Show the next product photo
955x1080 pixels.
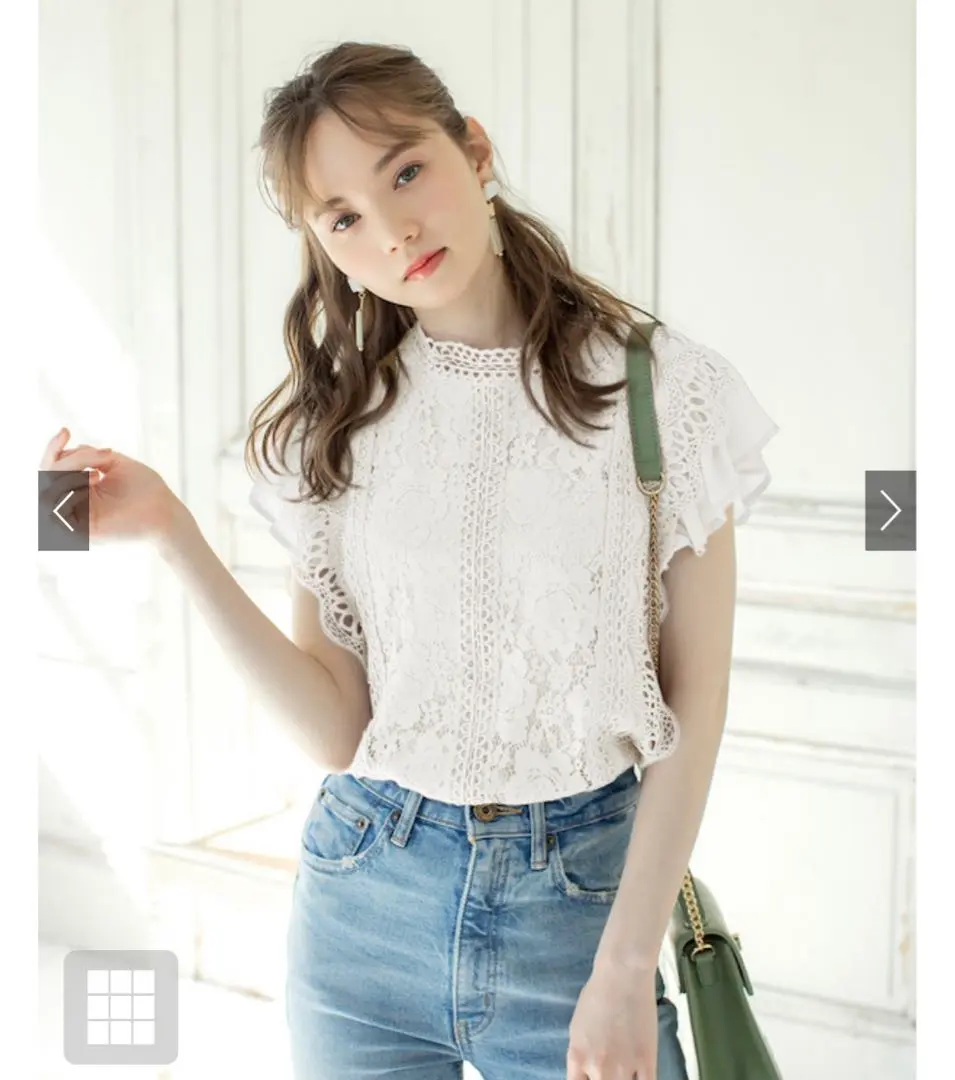(890, 511)
